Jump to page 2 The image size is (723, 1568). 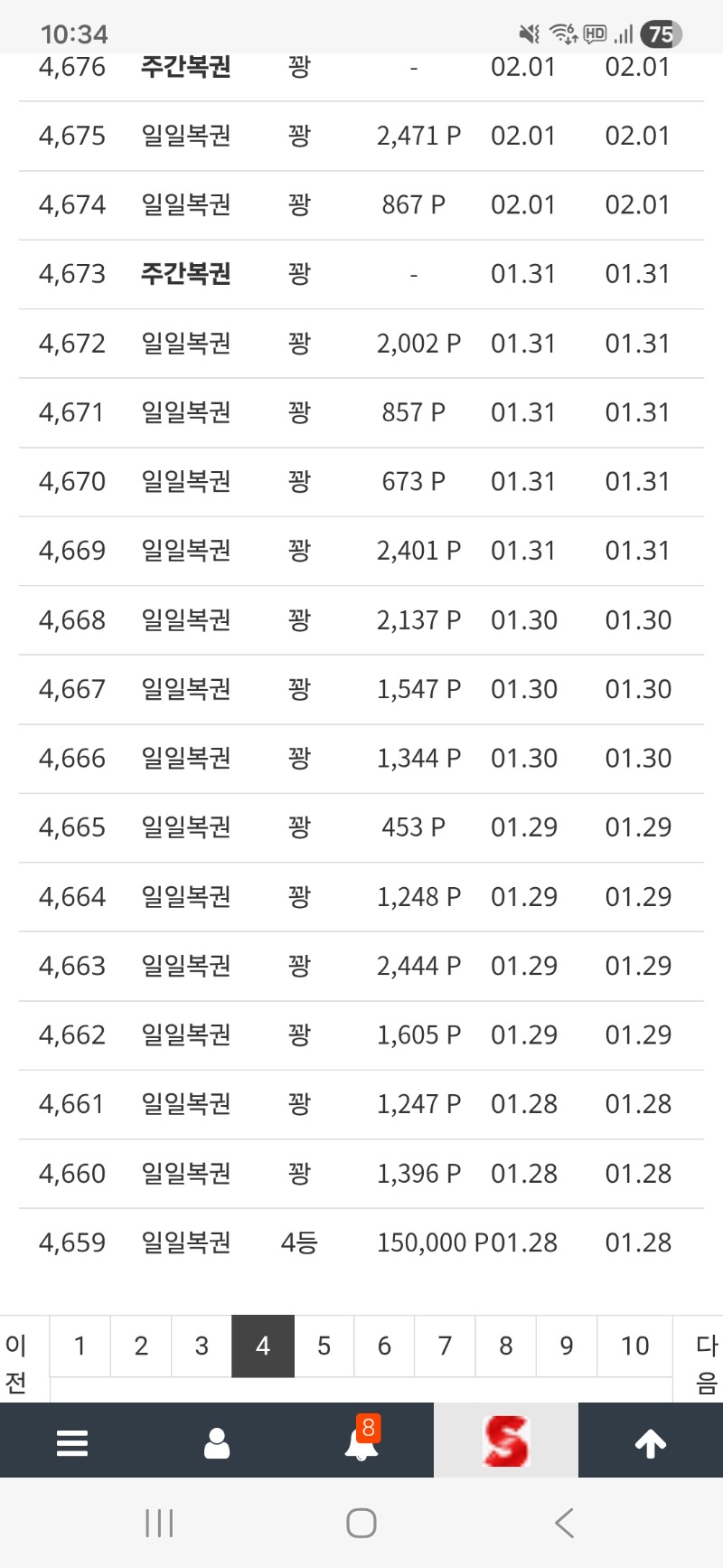pos(141,1346)
